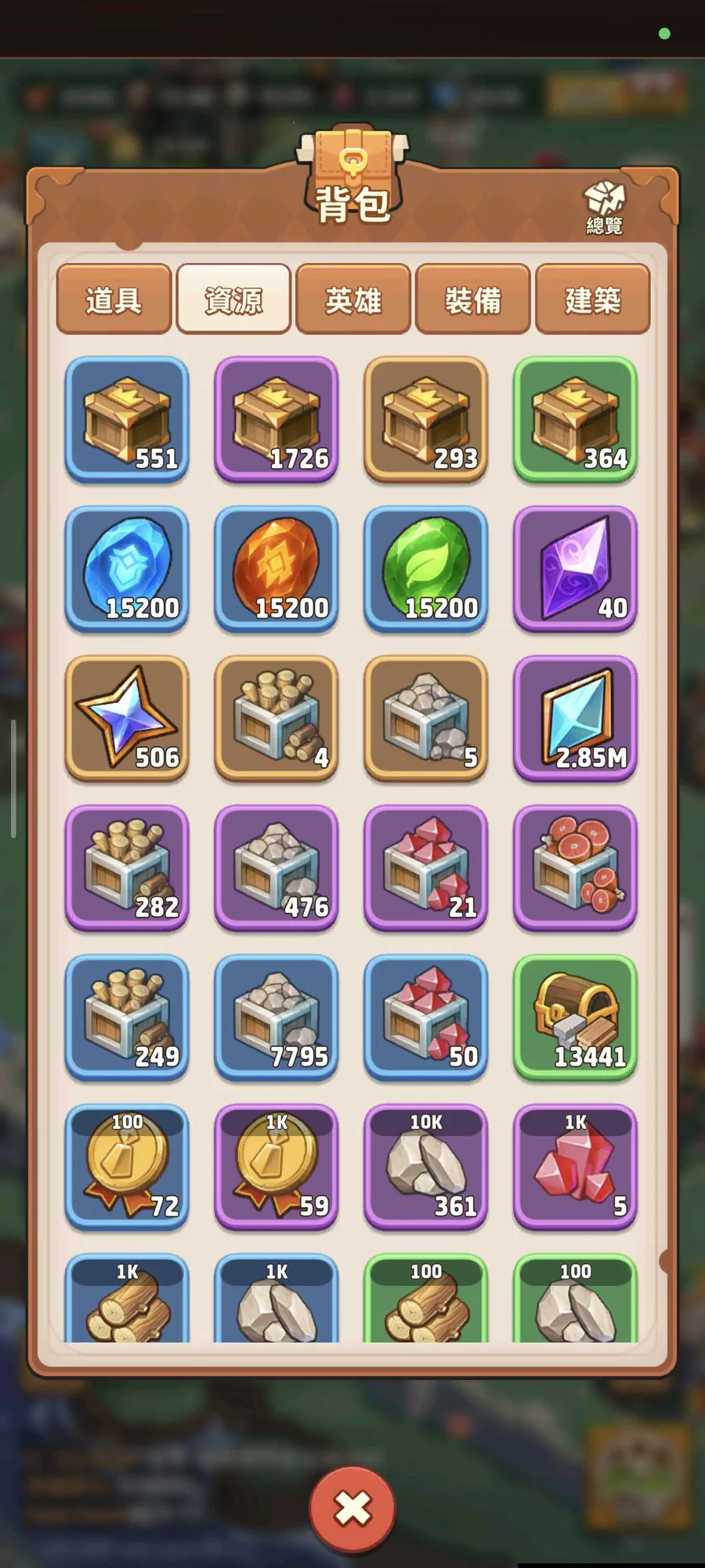Select the purple crystal with 40
This screenshot has height=1568, width=705.
[x=575, y=568]
